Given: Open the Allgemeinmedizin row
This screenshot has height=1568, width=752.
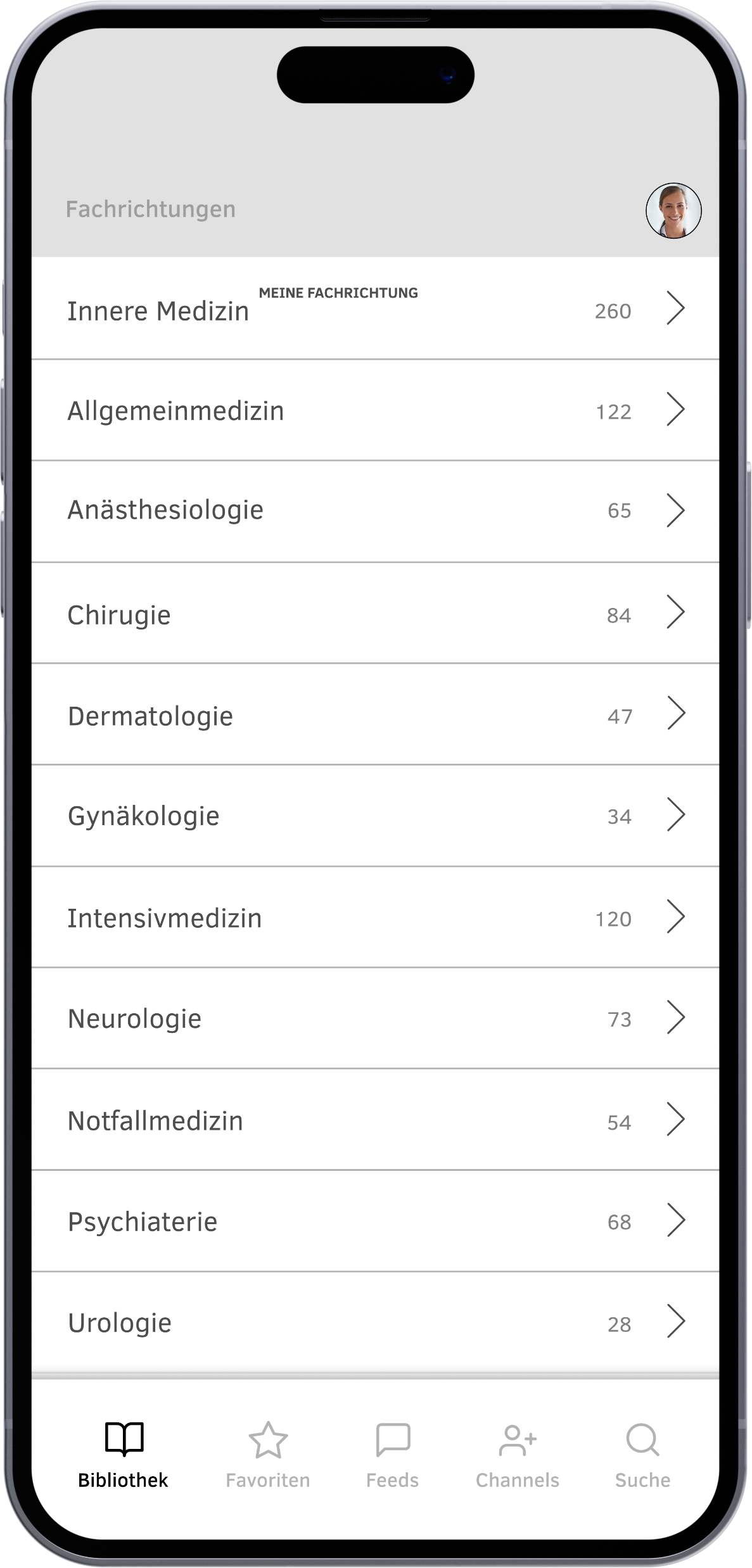Looking at the screenshot, I should [x=375, y=410].
